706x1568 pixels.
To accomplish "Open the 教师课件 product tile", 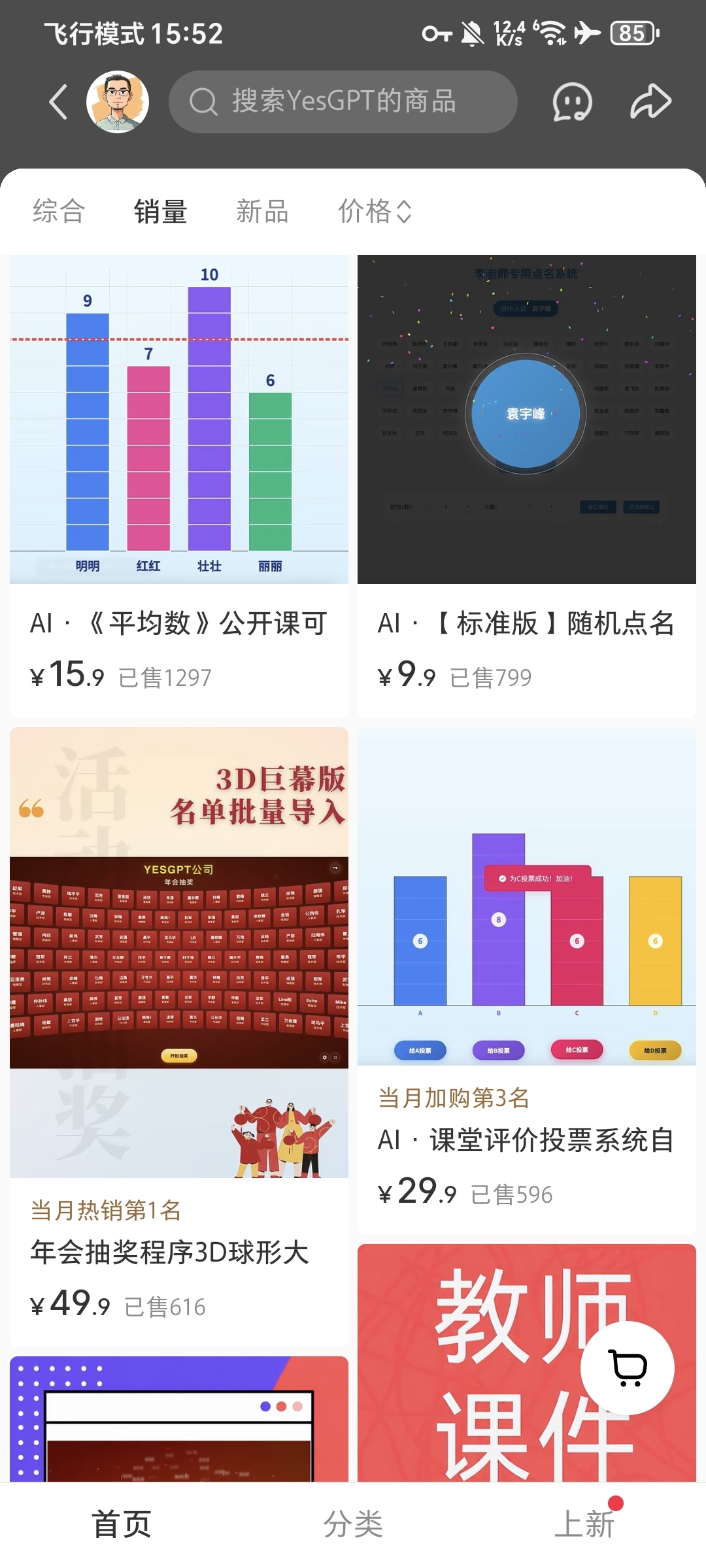I will click(x=527, y=1362).
